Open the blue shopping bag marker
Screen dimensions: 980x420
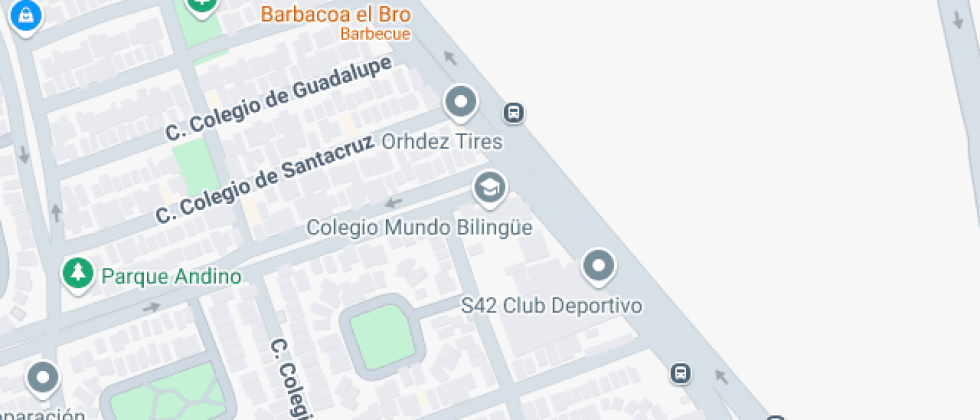click(25, 14)
